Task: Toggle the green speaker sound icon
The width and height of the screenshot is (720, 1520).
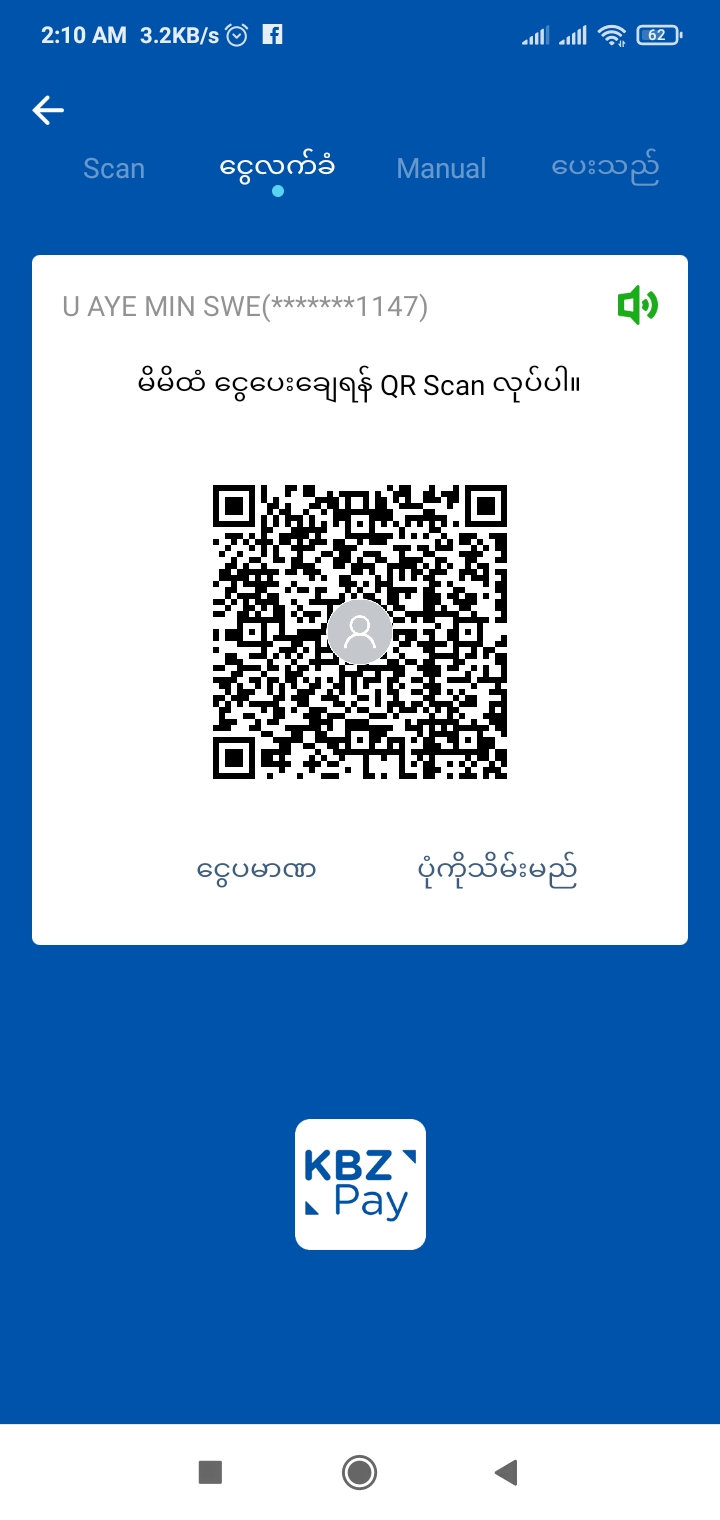Action: pos(637,305)
